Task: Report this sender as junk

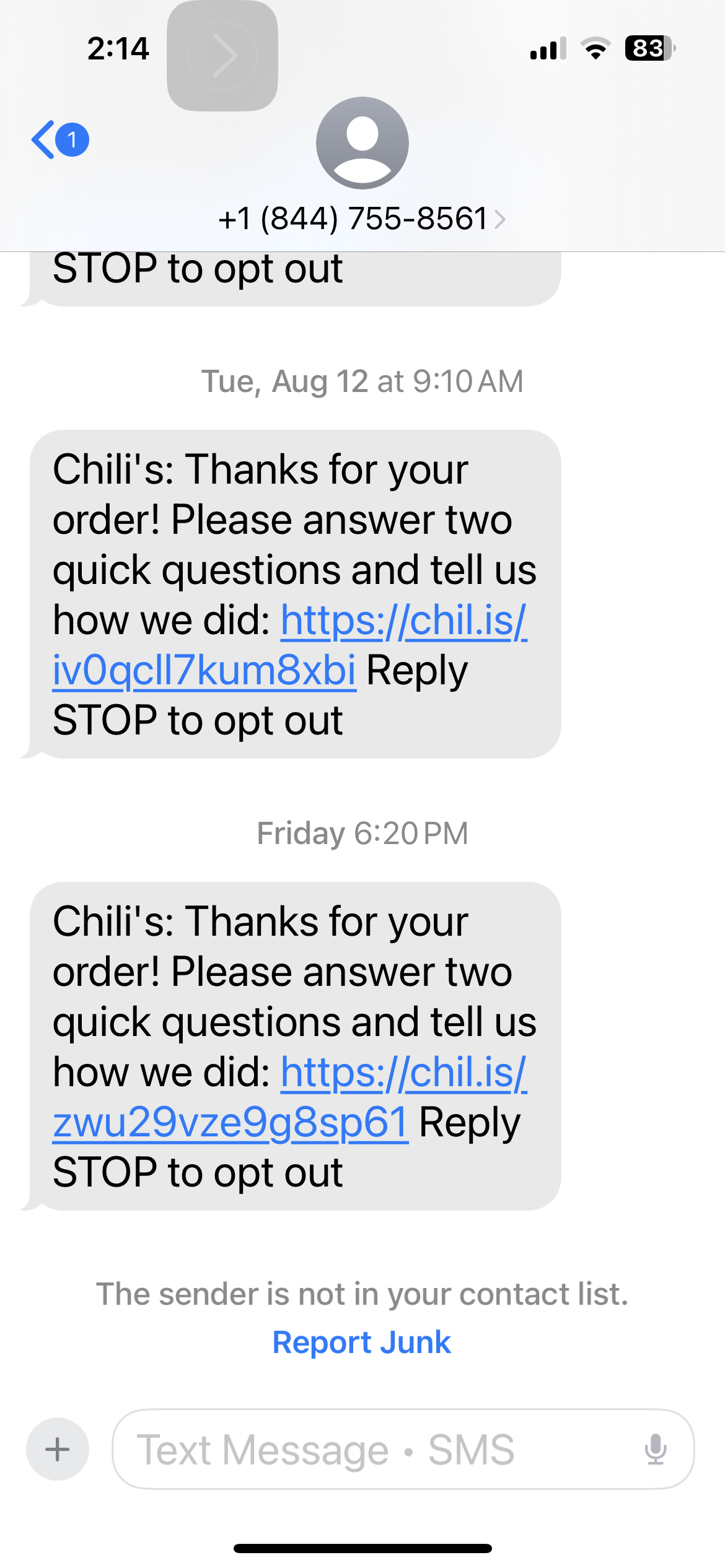Action: tap(362, 1343)
